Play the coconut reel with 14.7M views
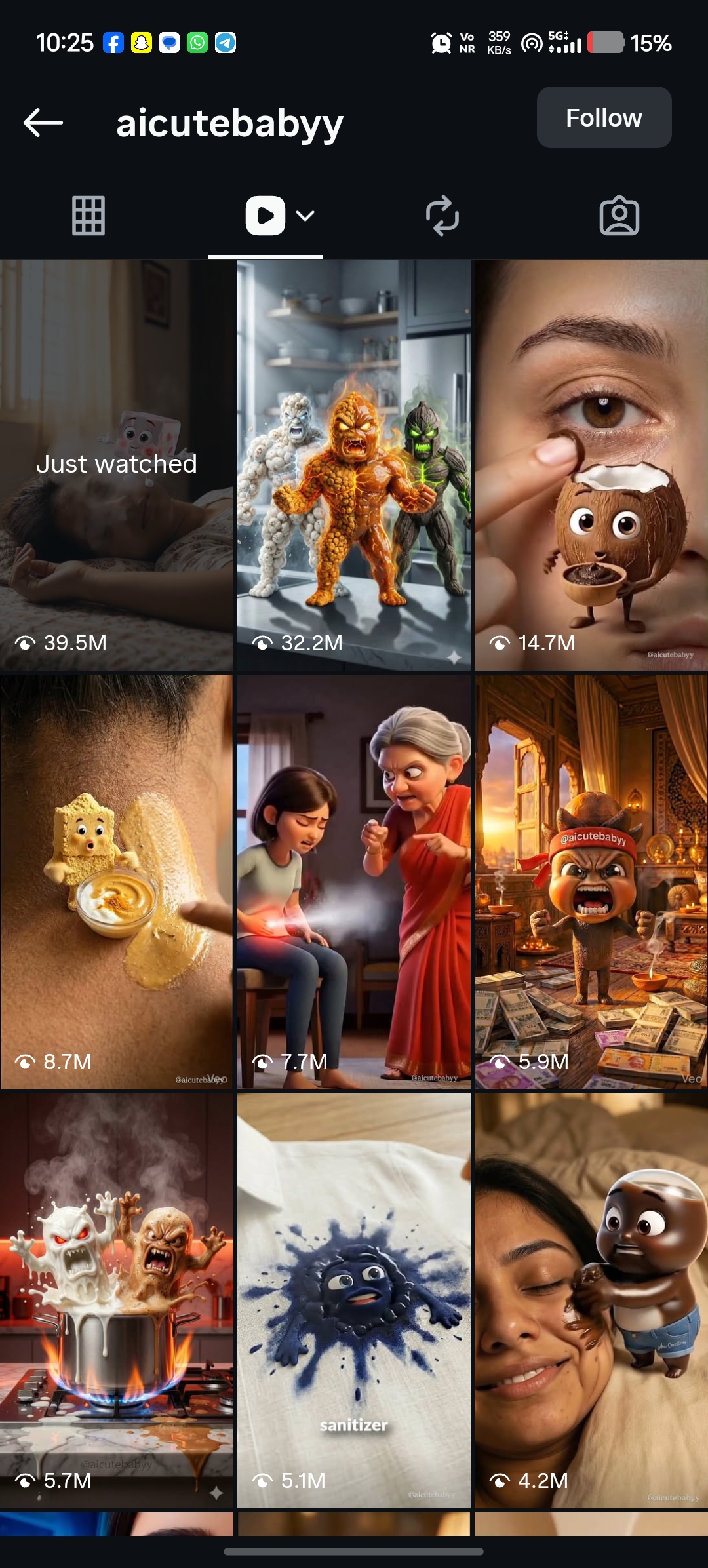 591,465
